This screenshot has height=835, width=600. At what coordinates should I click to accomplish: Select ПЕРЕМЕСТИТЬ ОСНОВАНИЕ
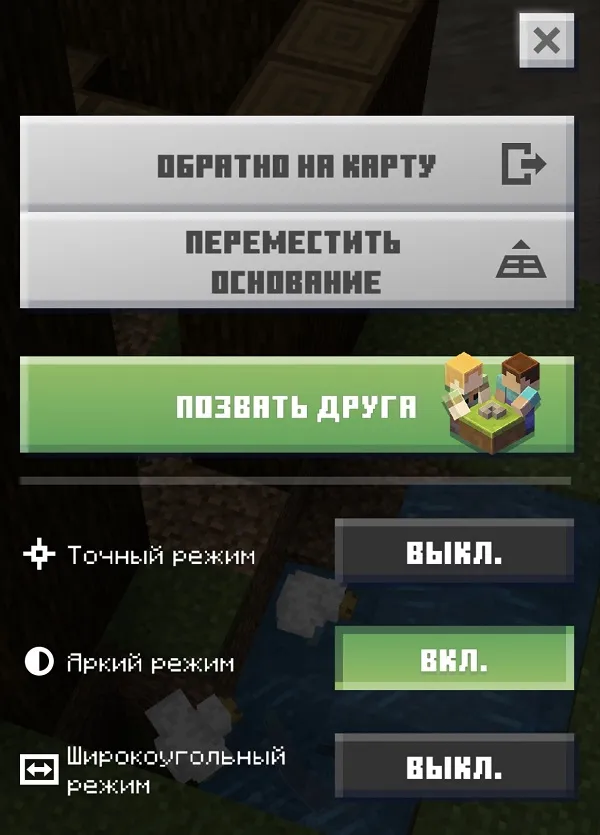click(x=297, y=261)
